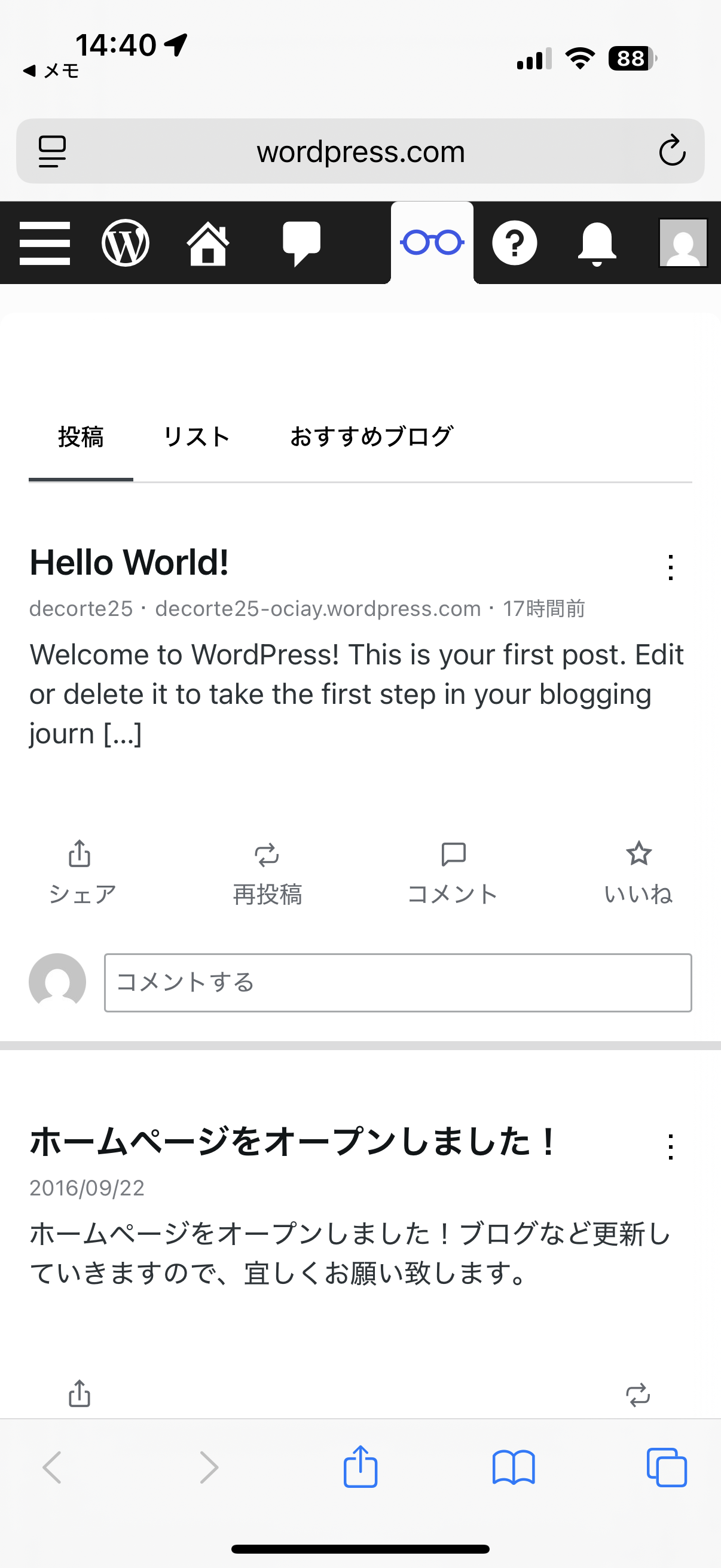Viewport: 721px width, 1568px height.
Task: Switch to the おすすめブログ tab
Action: tap(371, 437)
